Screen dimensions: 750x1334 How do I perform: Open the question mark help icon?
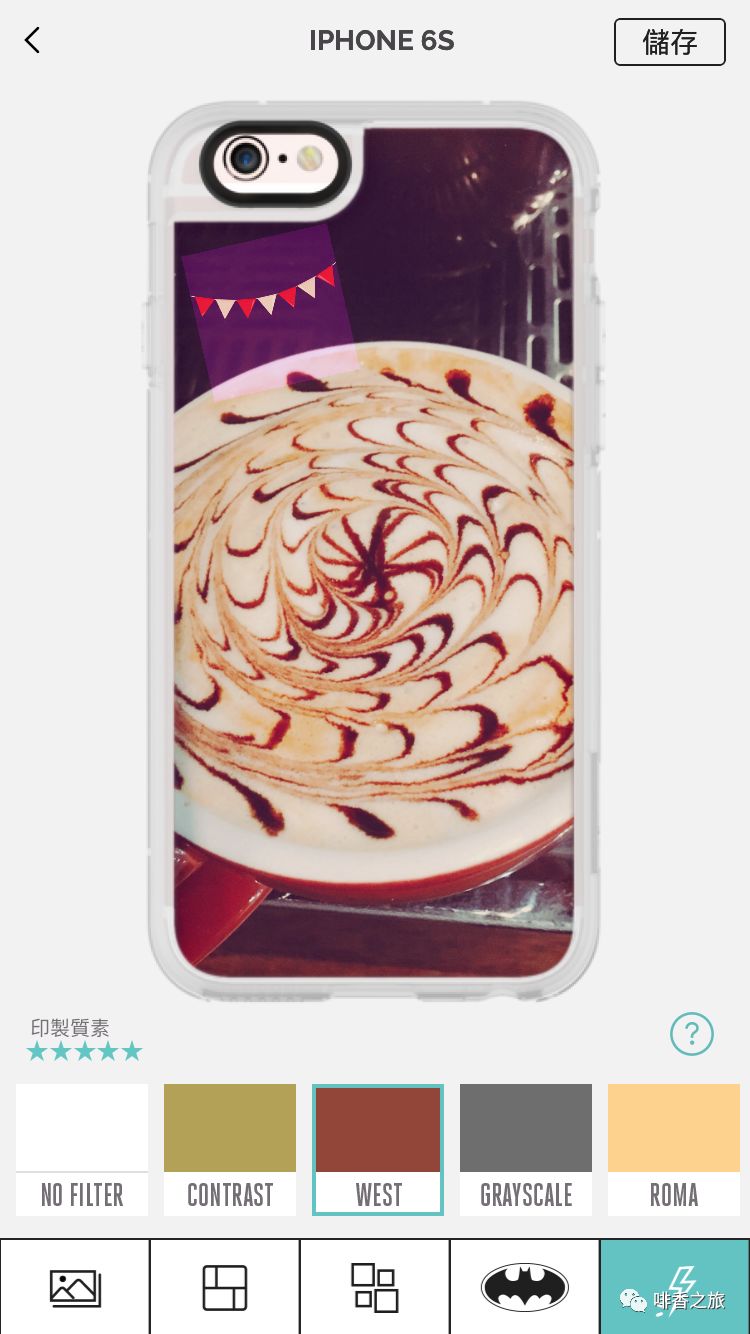click(691, 1034)
